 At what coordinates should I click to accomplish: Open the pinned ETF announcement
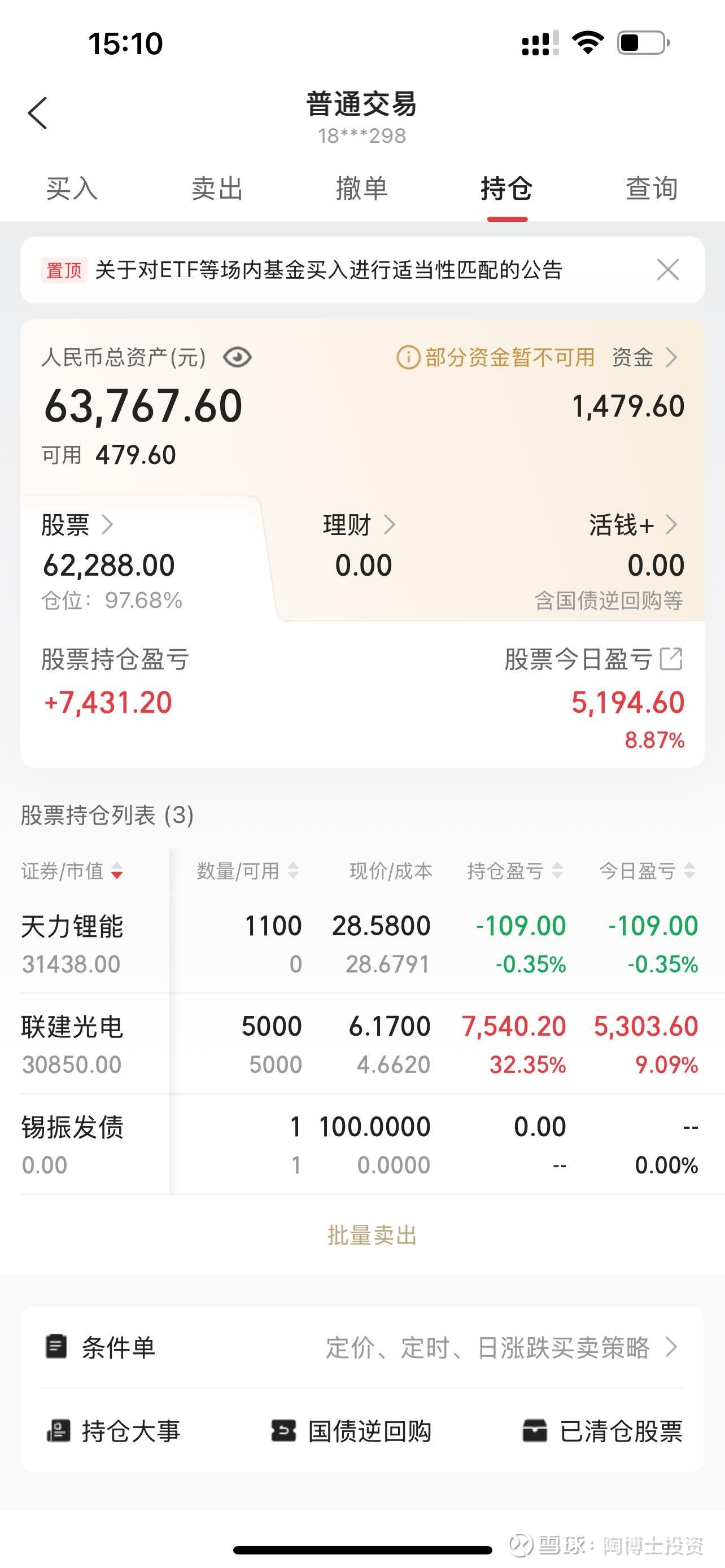tap(329, 270)
